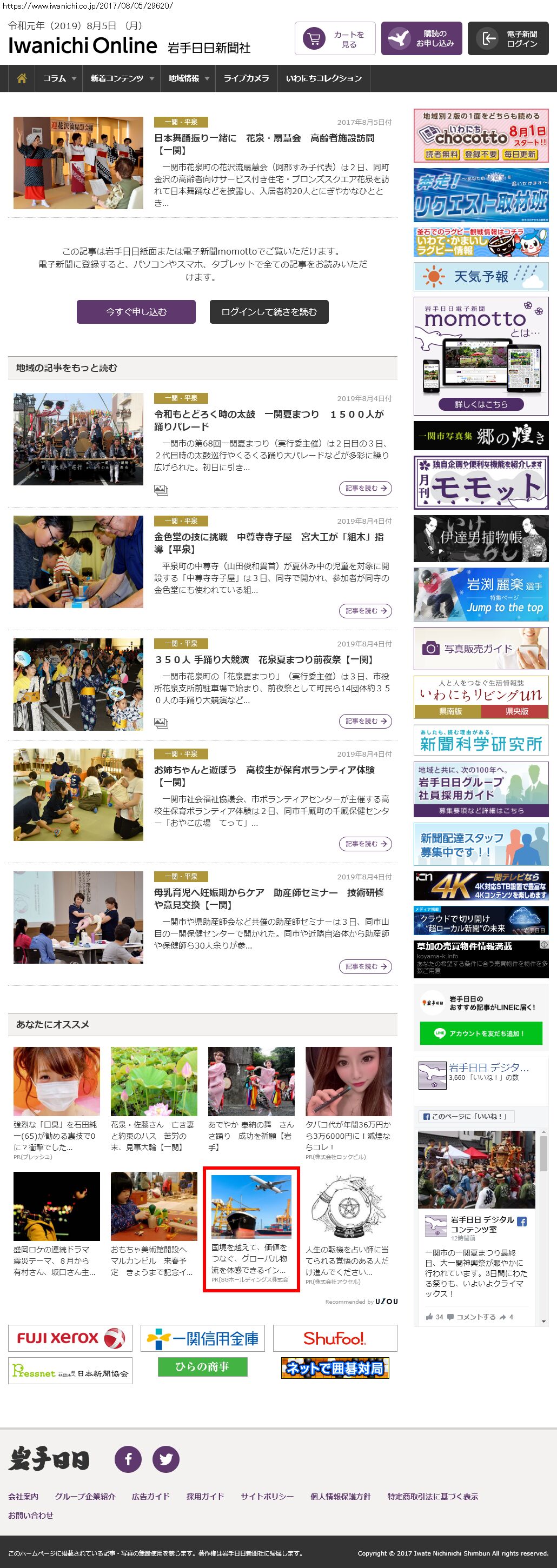Tap 購読のお申し込み button
Screen dimensions: 557x1568
421,39
